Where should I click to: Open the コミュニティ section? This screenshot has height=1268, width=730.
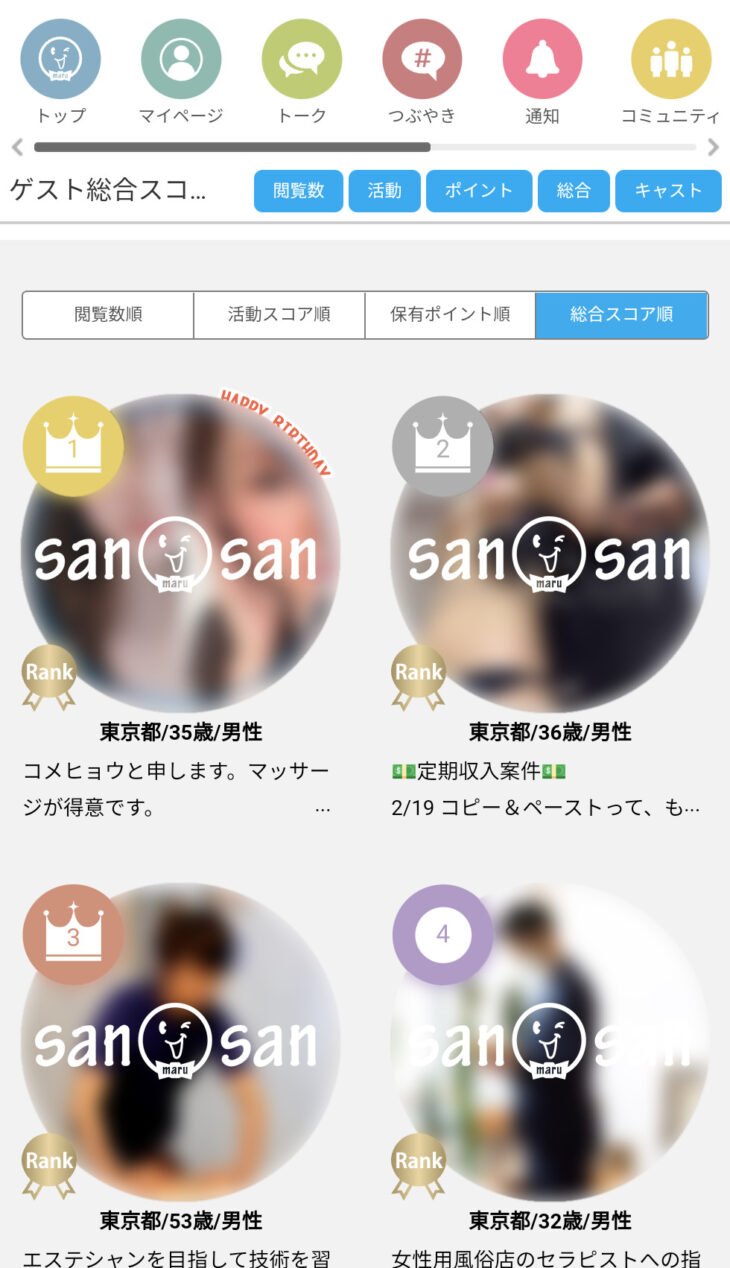click(x=670, y=60)
